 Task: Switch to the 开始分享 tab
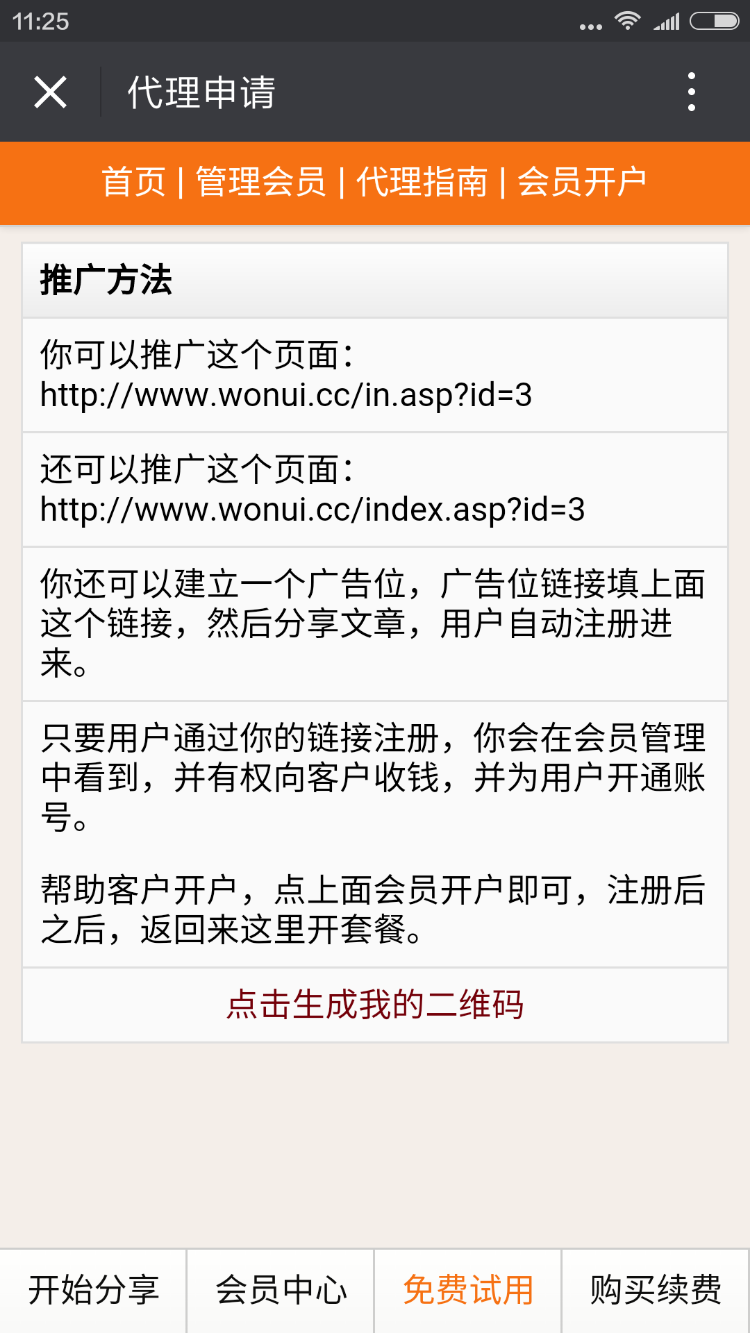(x=92, y=1290)
